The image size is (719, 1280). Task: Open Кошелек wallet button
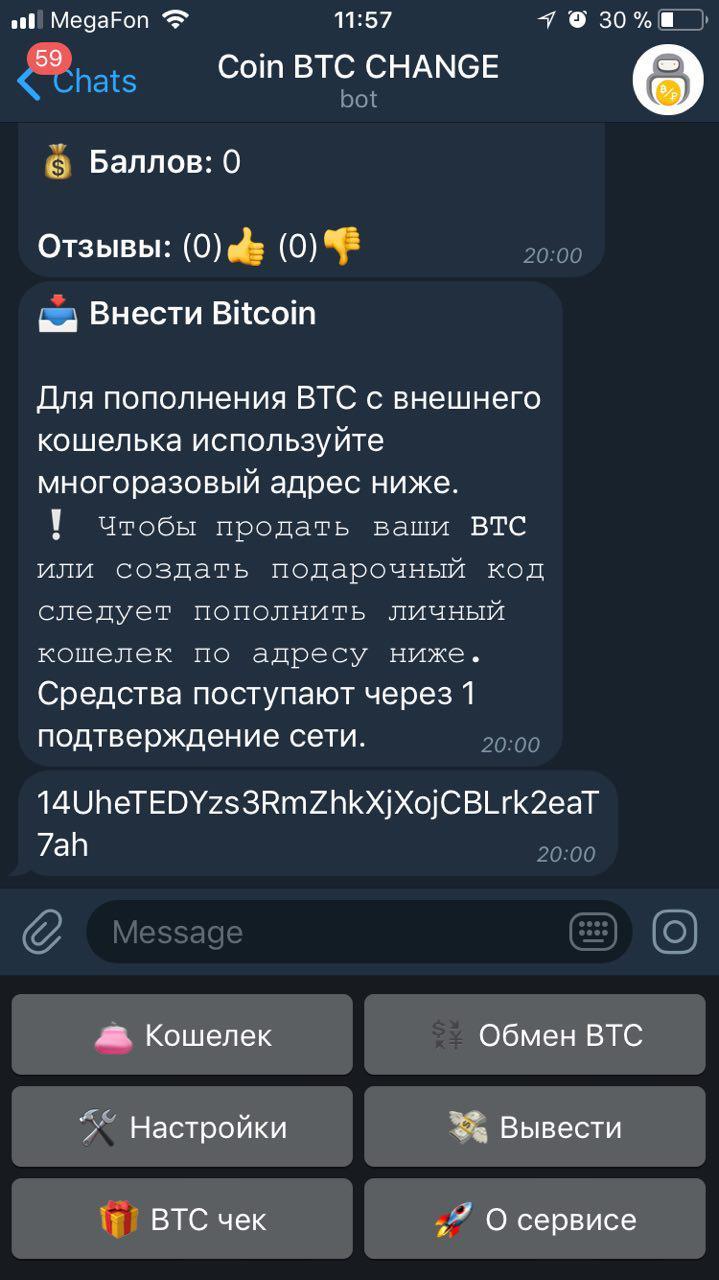pos(182,1035)
